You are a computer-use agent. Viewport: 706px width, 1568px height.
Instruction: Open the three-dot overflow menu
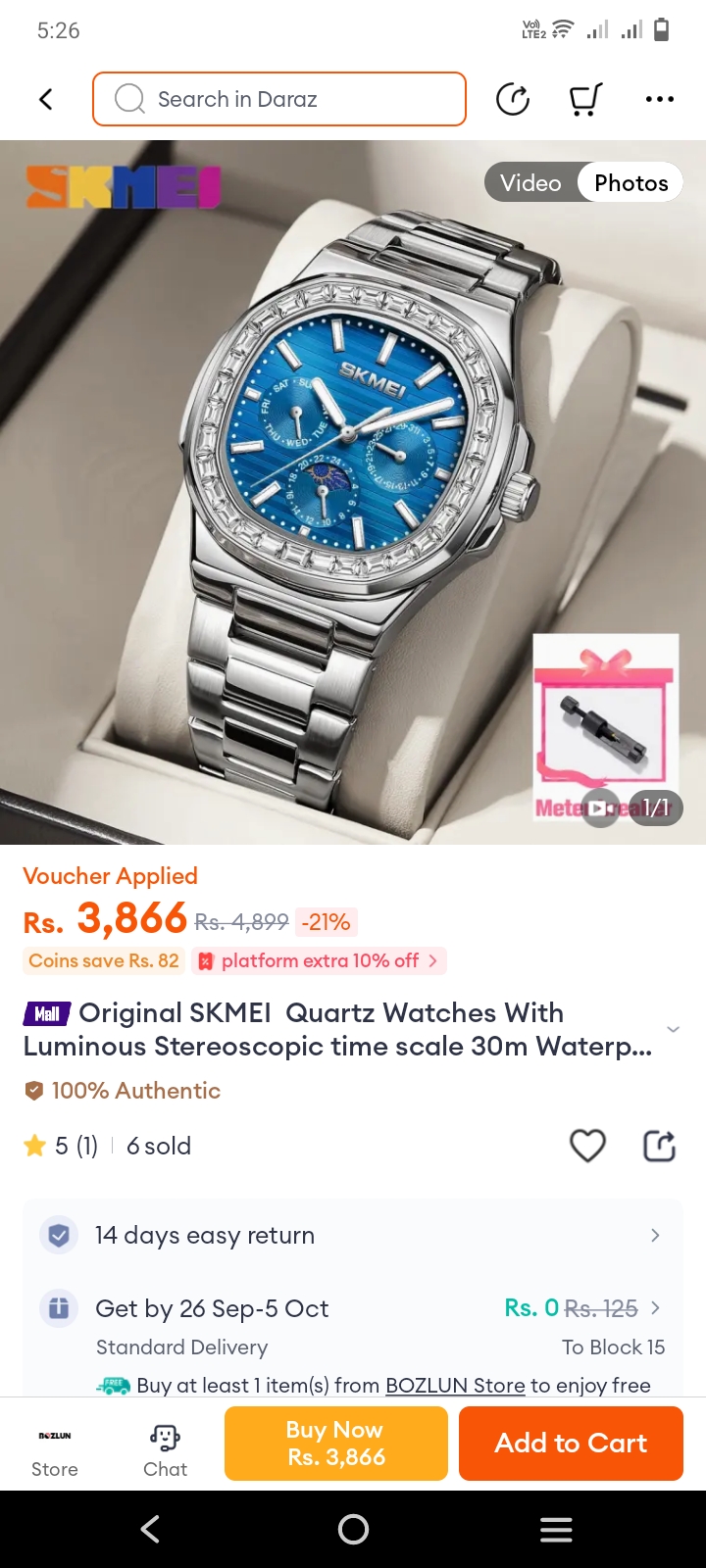659,99
